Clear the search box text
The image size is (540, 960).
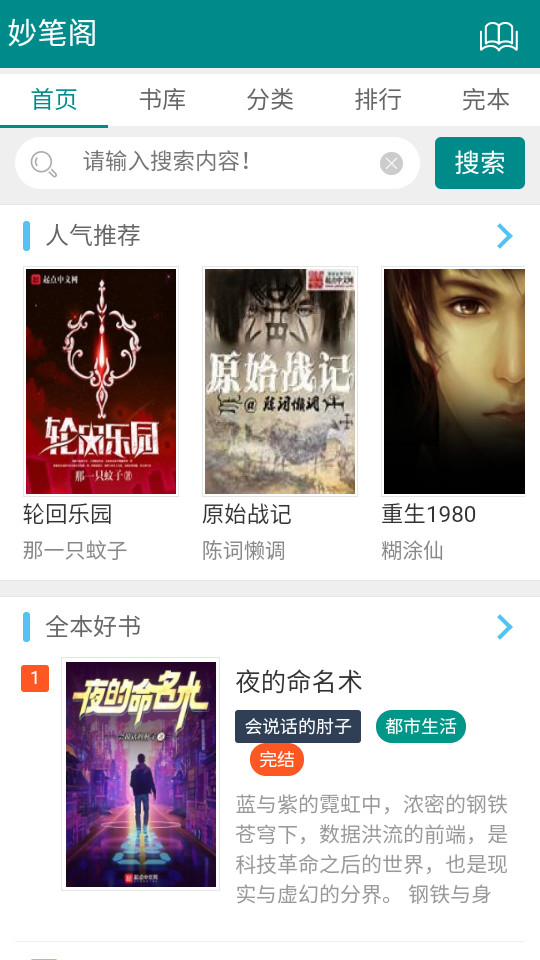click(x=391, y=163)
